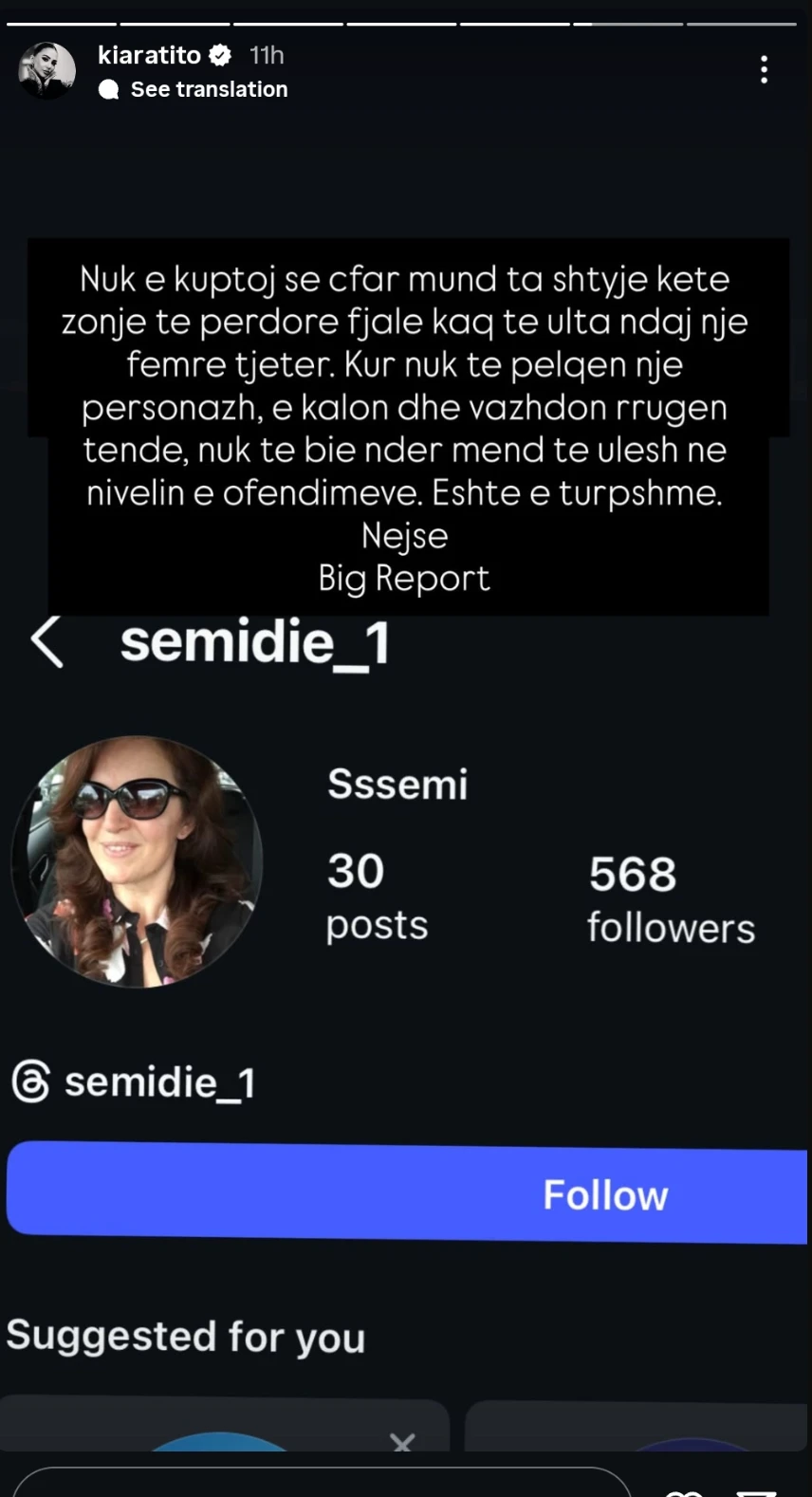Open the story's three-dot overflow menu
812x1497 pixels.
click(764, 69)
